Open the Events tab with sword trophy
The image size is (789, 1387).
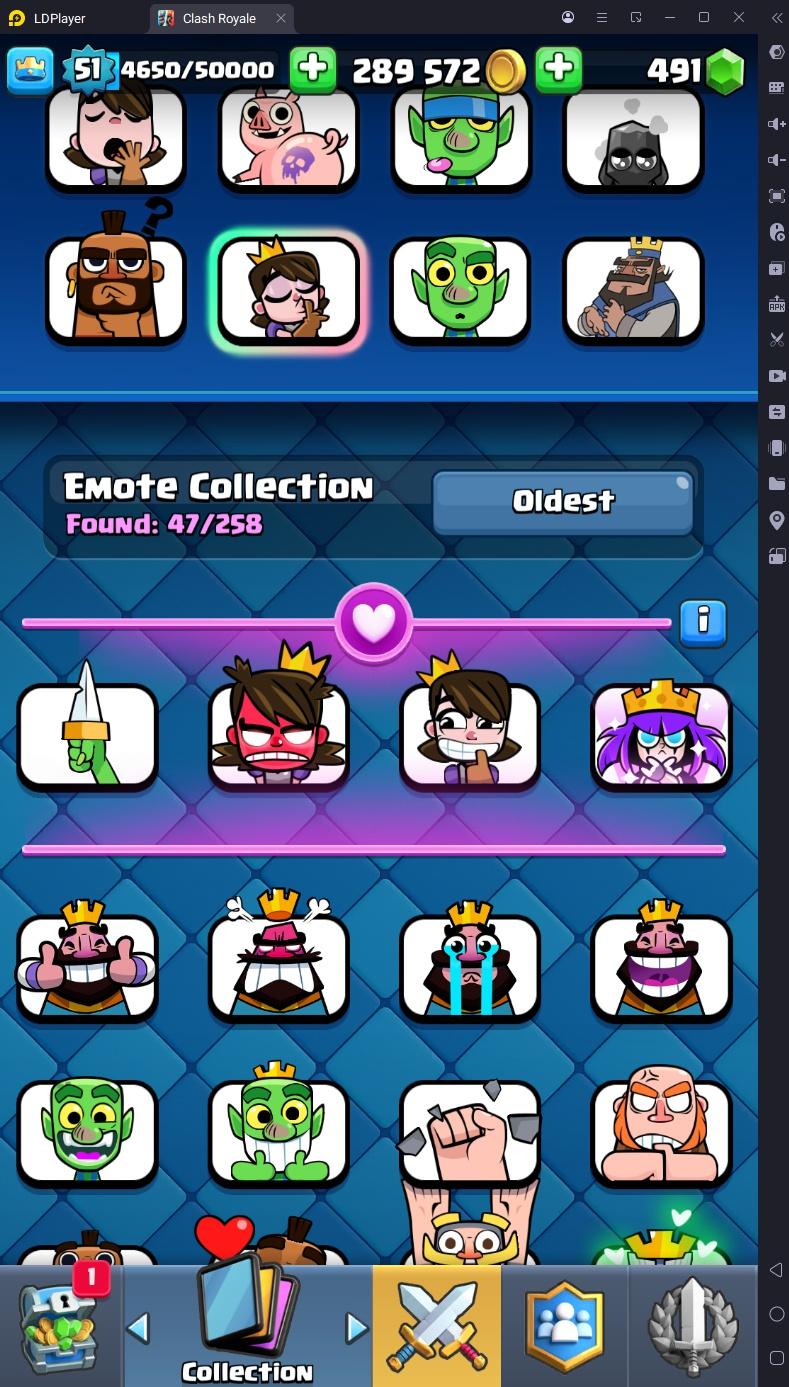692,1325
